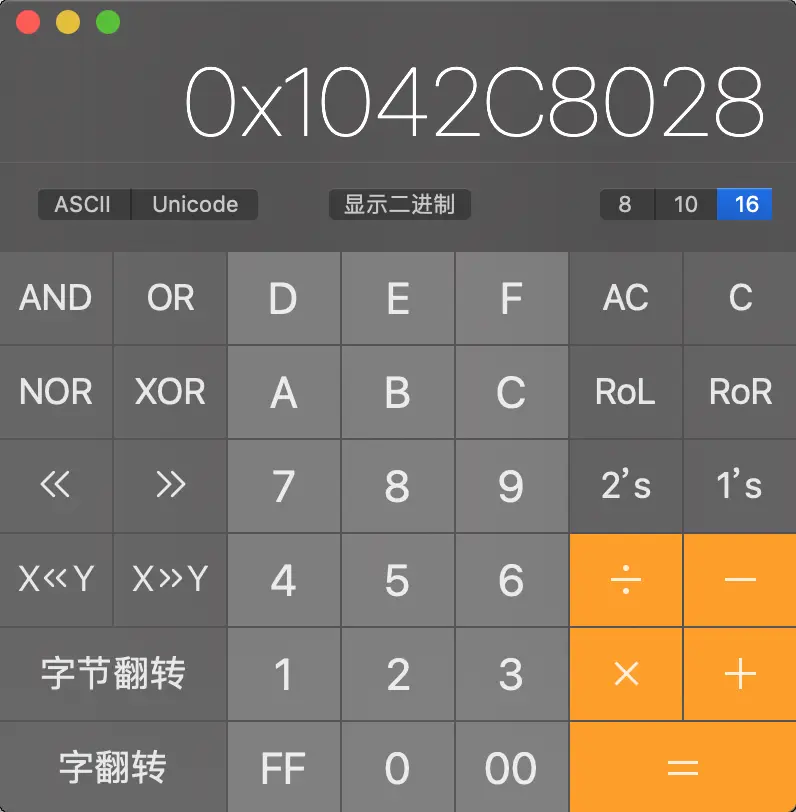Tap the AND operator key

coord(56,298)
